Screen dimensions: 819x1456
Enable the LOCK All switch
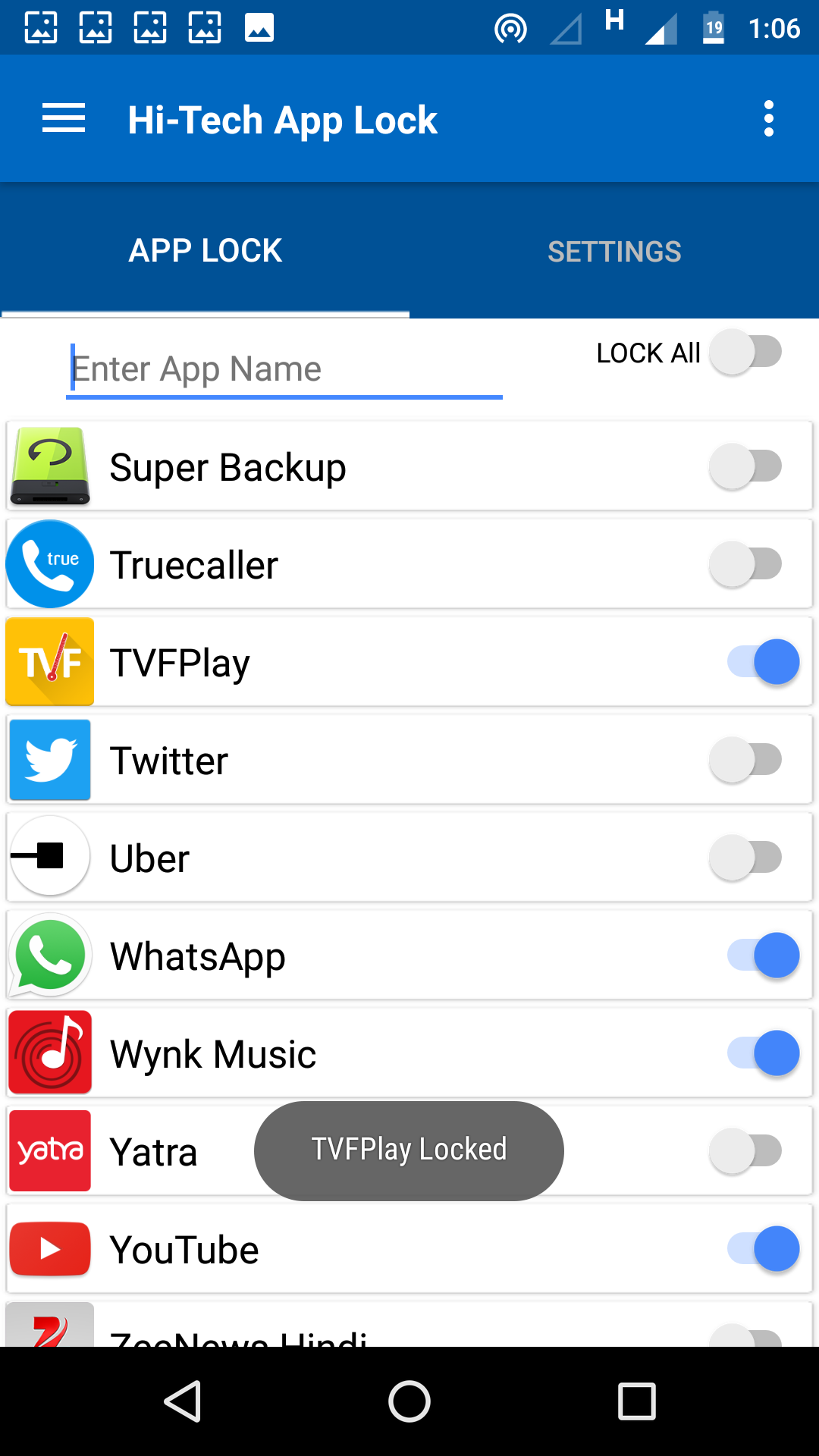pyautogui.click(x=745, y=352)
